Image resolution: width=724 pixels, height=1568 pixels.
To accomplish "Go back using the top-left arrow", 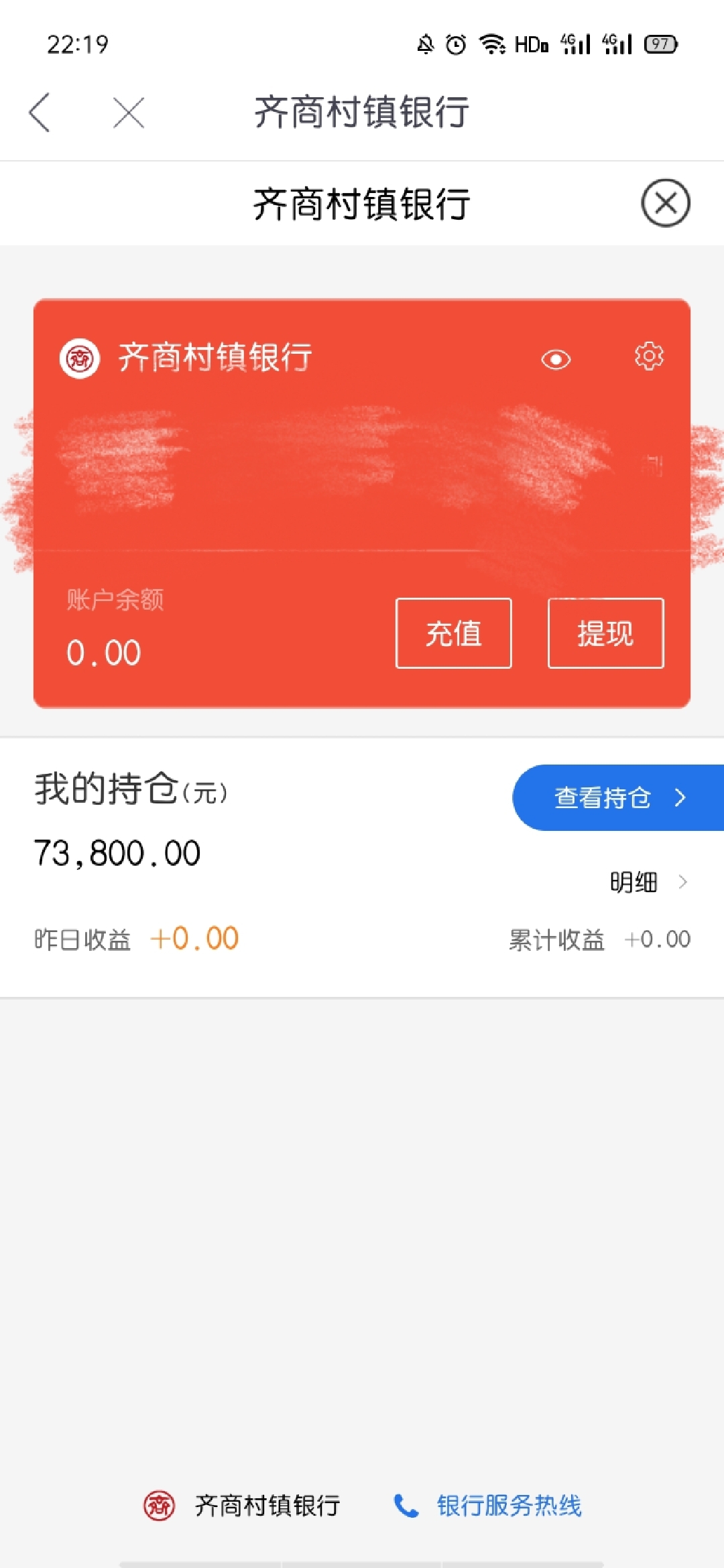I will 40,113.
